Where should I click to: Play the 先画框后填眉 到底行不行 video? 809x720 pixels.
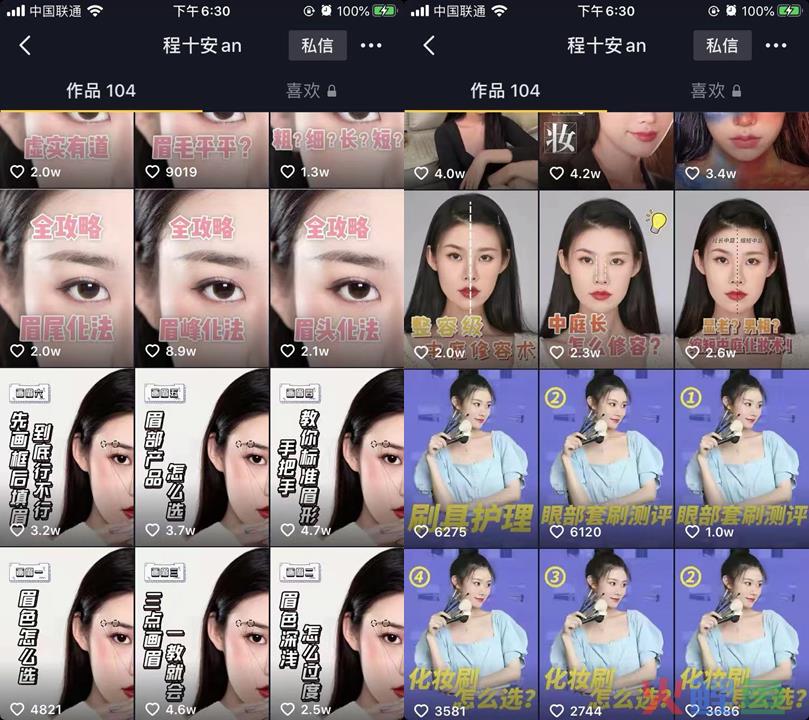(x=66, y=457)
